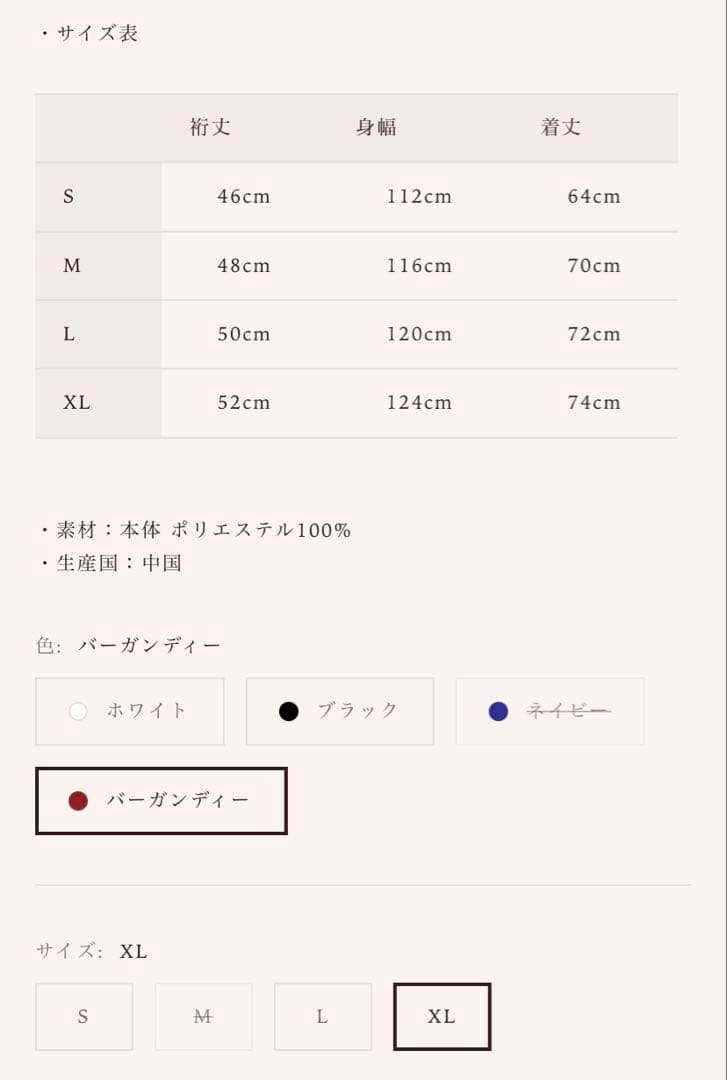This screenshot has width=727, height=1080.
Task: Tap the crossed-out size M
Action: 203,1016
